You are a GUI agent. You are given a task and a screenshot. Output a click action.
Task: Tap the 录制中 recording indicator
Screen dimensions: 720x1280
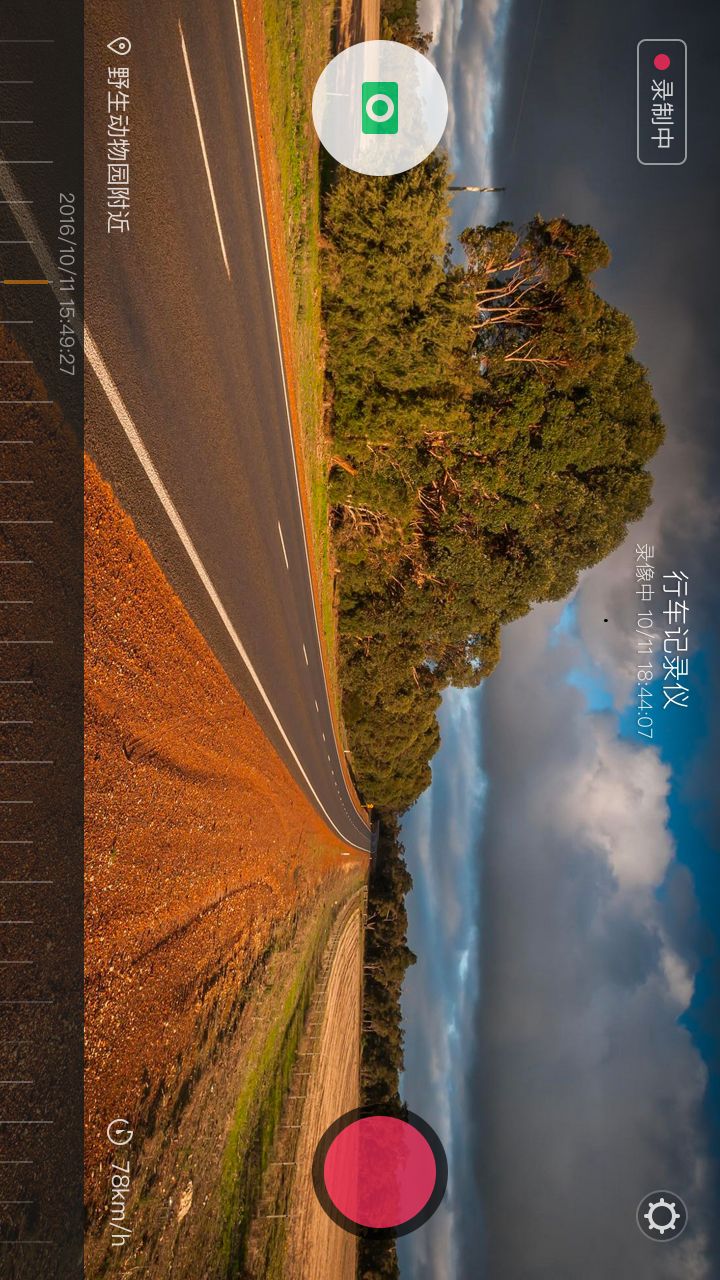pos(662,101)
